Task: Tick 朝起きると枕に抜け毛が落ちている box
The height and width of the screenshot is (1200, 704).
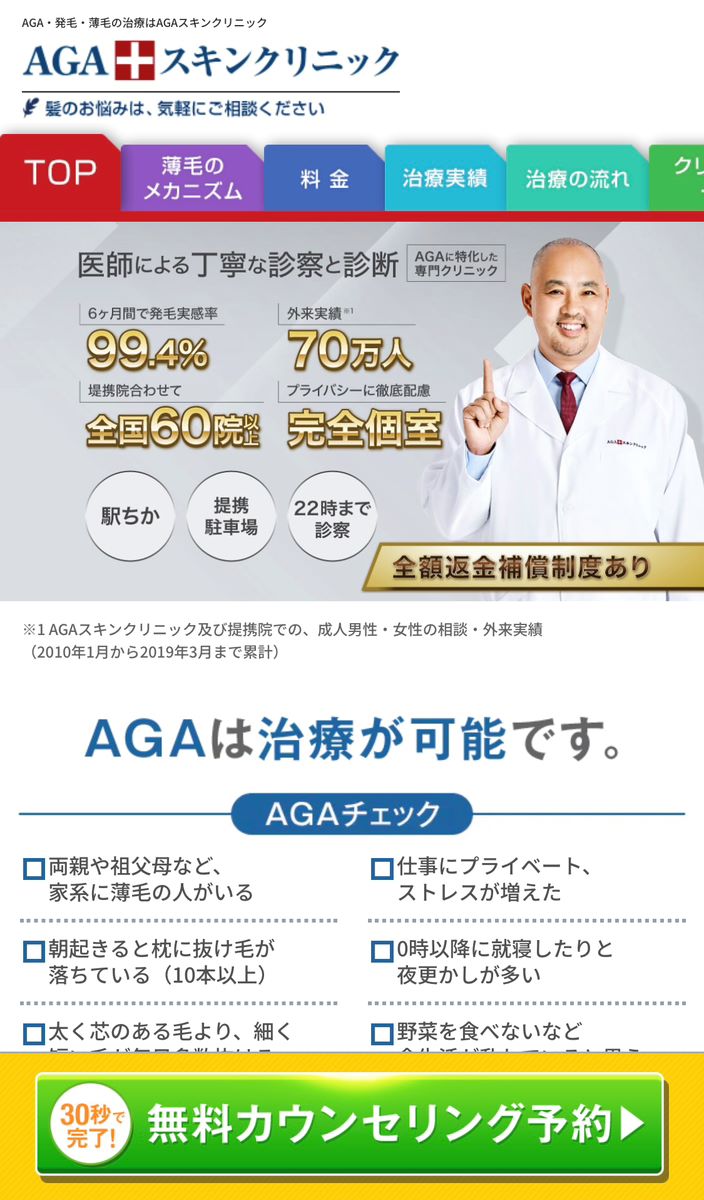Action: click(34, 952)
